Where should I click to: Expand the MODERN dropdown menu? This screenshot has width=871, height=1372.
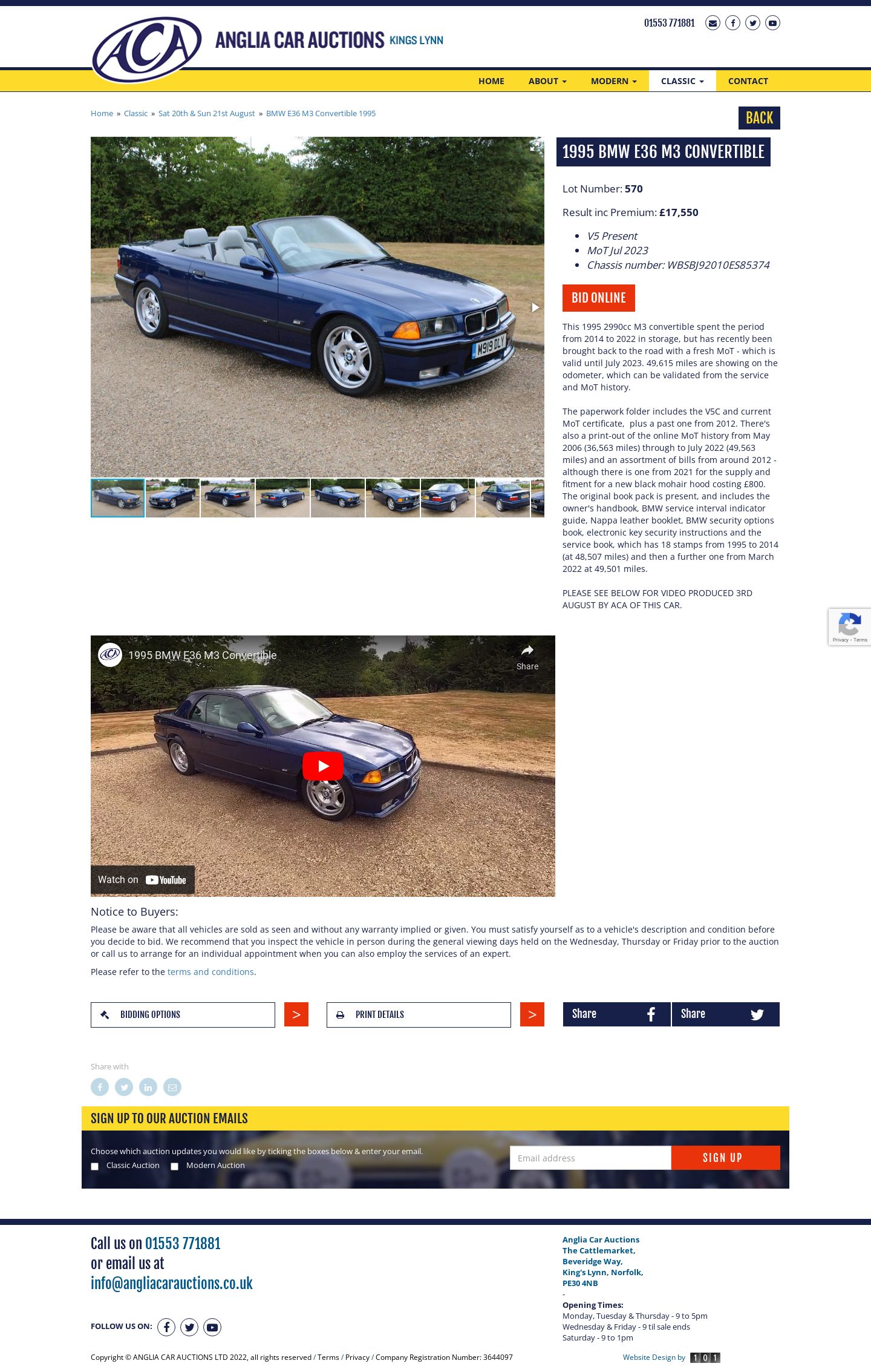click(613, 81)
